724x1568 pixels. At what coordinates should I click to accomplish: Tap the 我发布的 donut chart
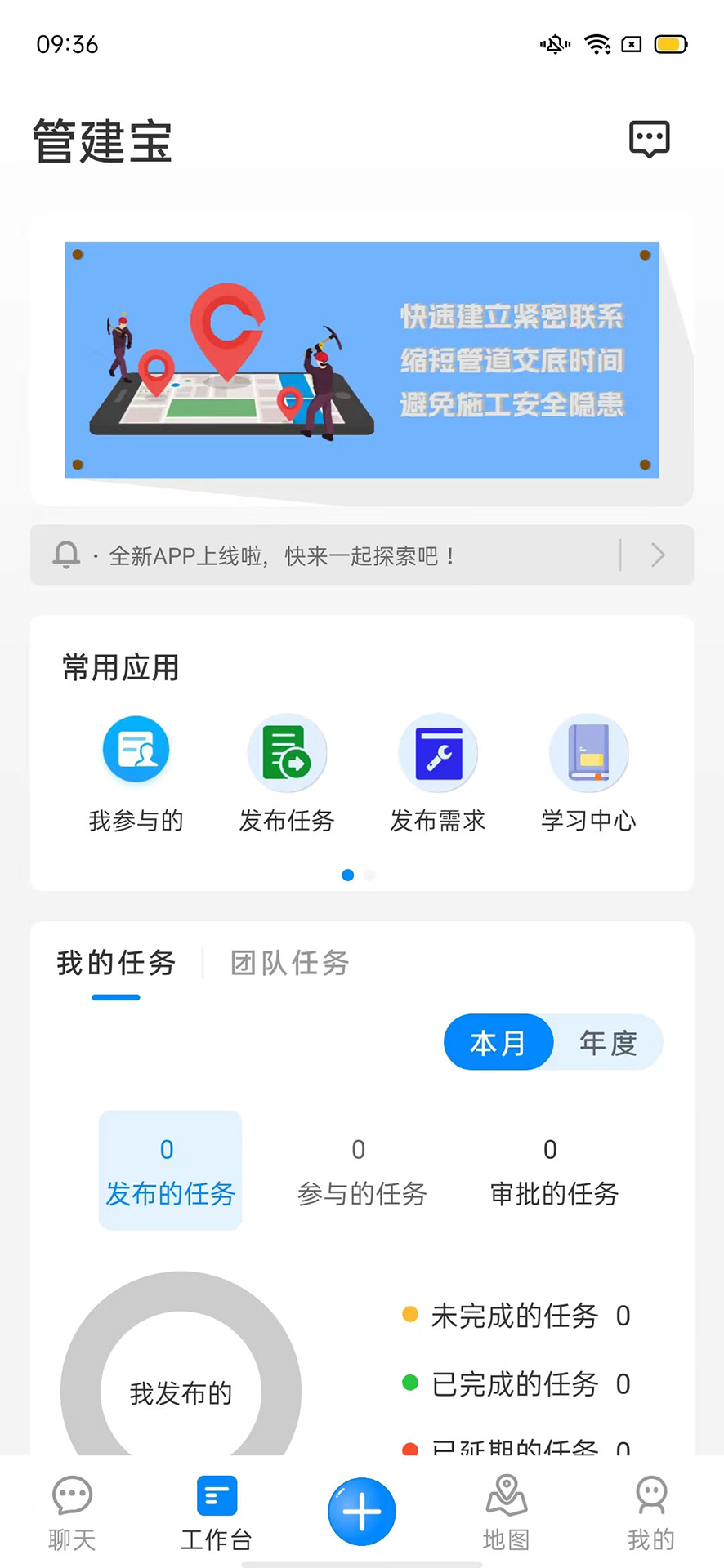pos(180,1392)
